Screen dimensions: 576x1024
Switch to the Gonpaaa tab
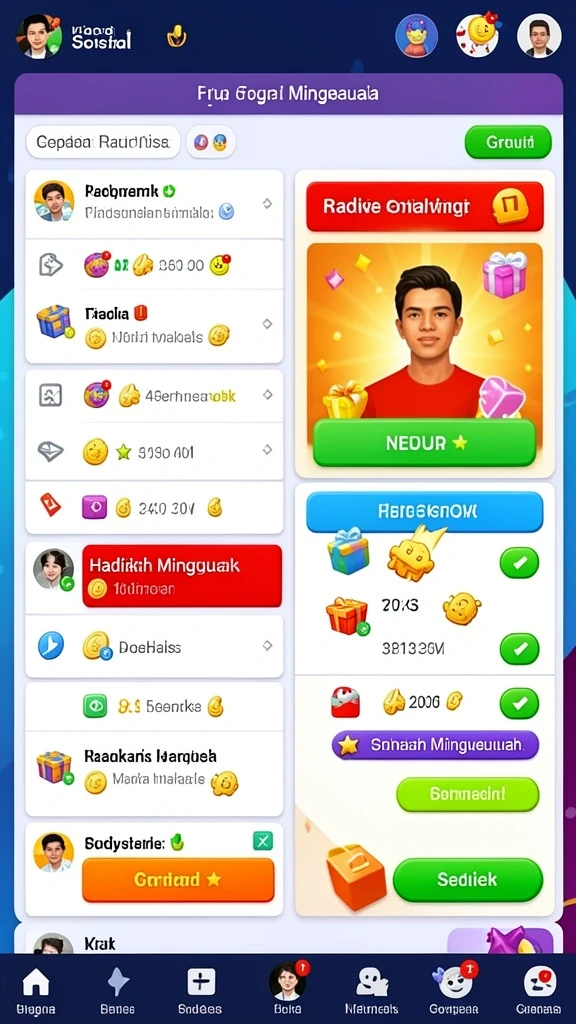453,991
